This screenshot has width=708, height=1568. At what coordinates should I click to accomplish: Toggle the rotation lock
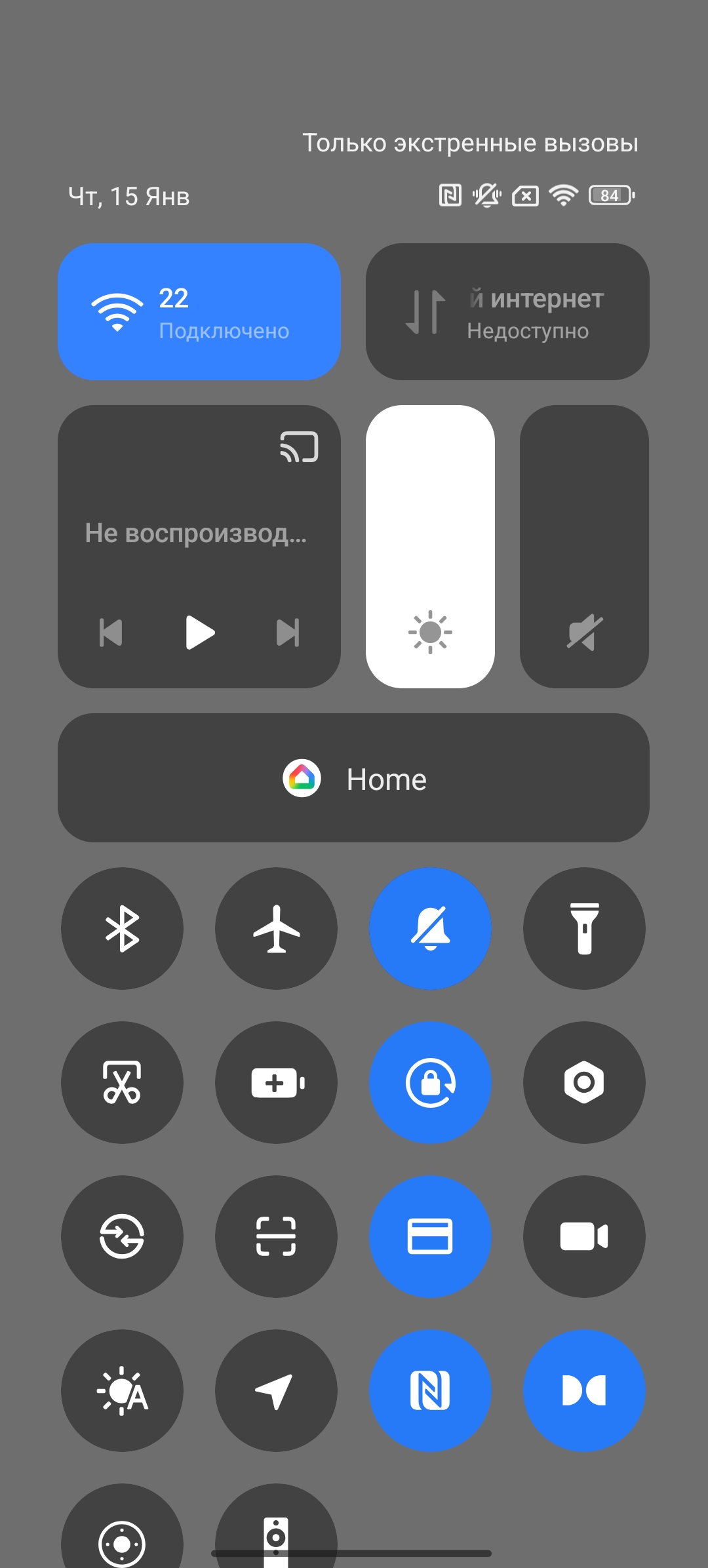coord(430,1082)
